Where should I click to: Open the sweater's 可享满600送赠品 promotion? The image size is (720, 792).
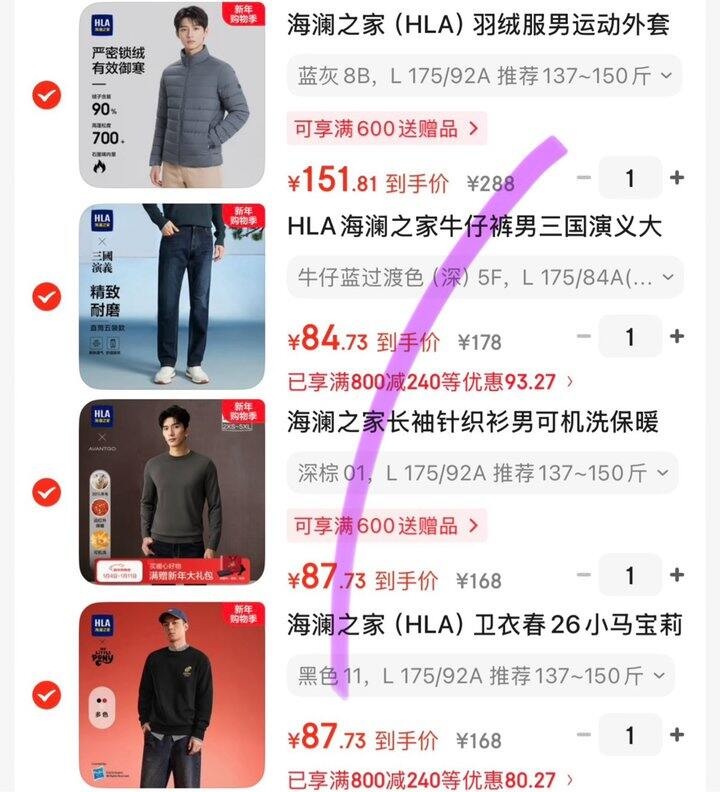386,524
